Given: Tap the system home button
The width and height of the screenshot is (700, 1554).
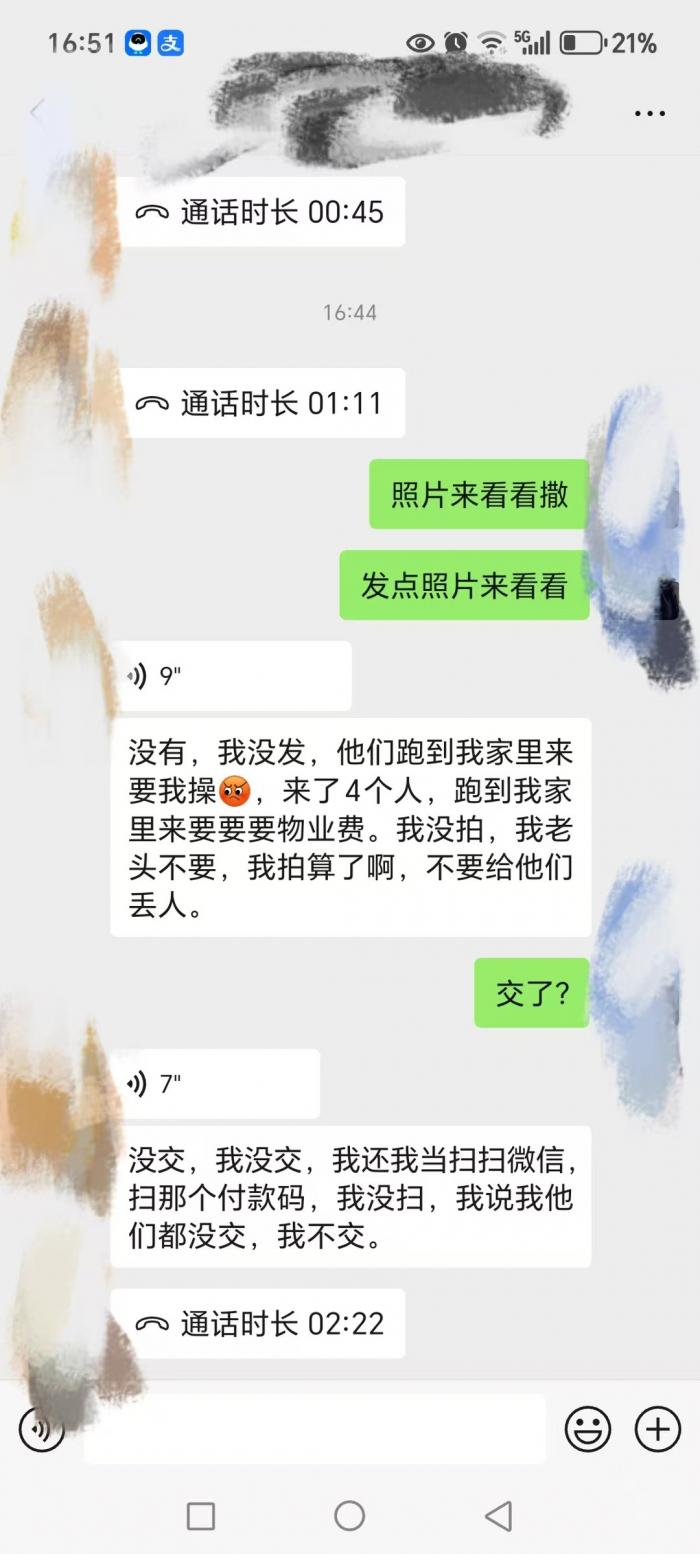Looking at the screenshot, I should coord(349,1516).
